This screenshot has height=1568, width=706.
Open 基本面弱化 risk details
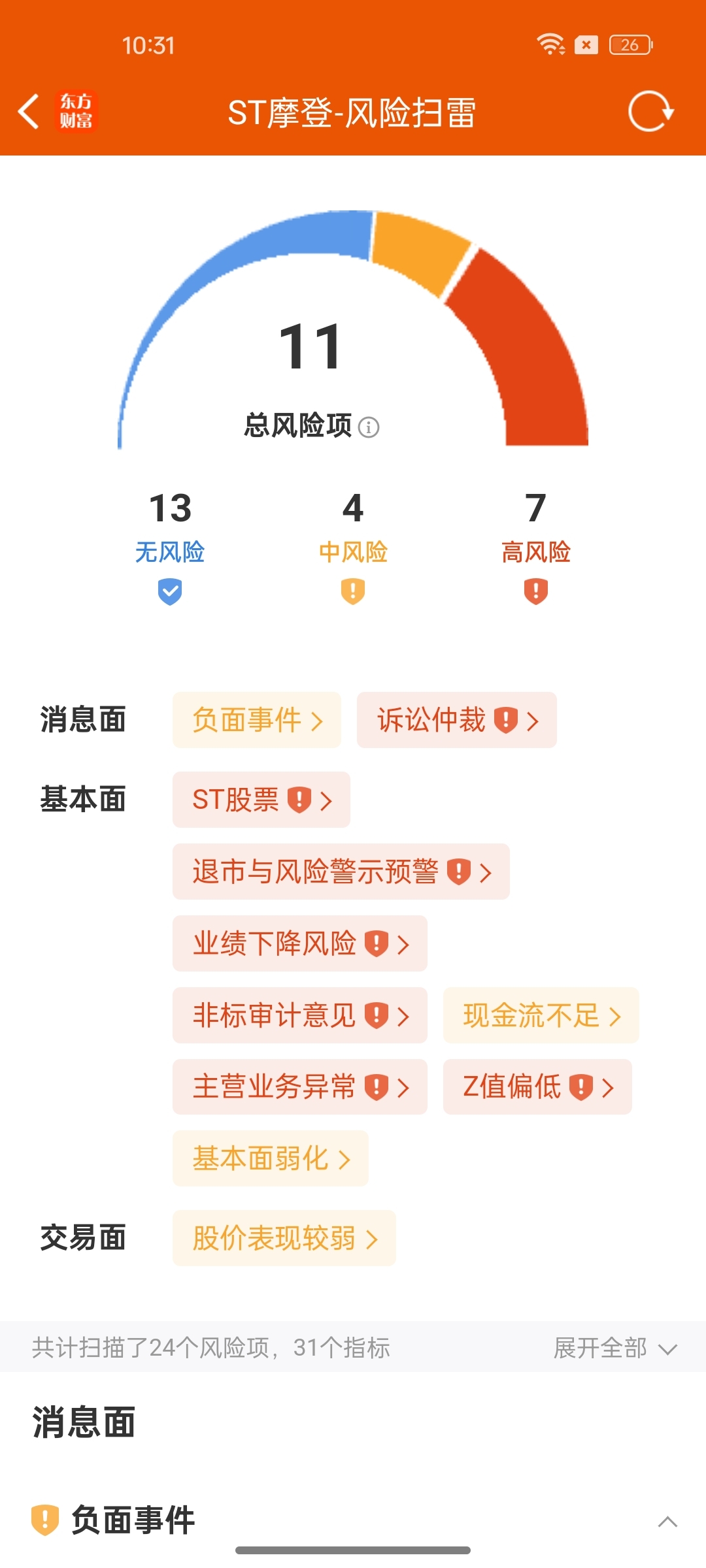(x=271, y=1158)
